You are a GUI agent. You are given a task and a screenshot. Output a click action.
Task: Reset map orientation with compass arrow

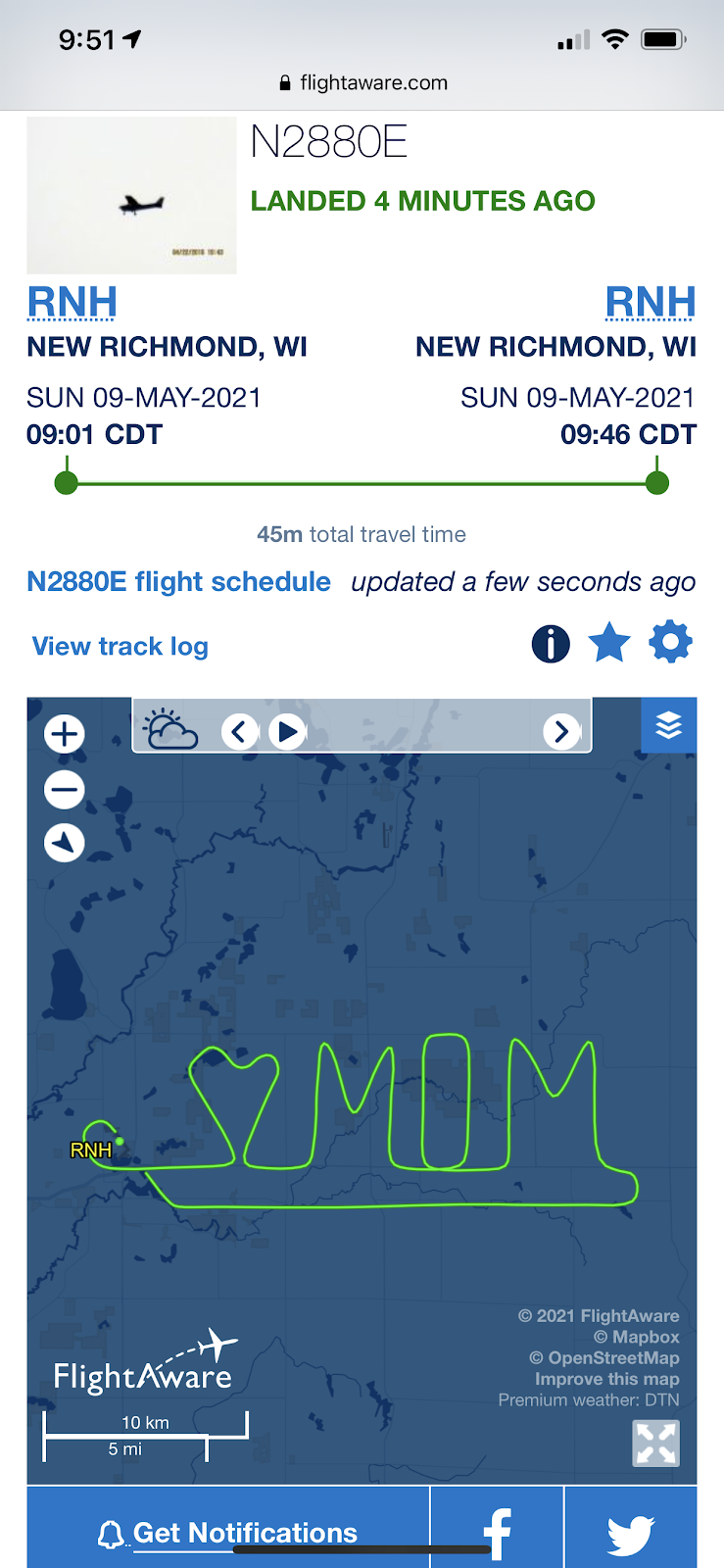[65, 843]
